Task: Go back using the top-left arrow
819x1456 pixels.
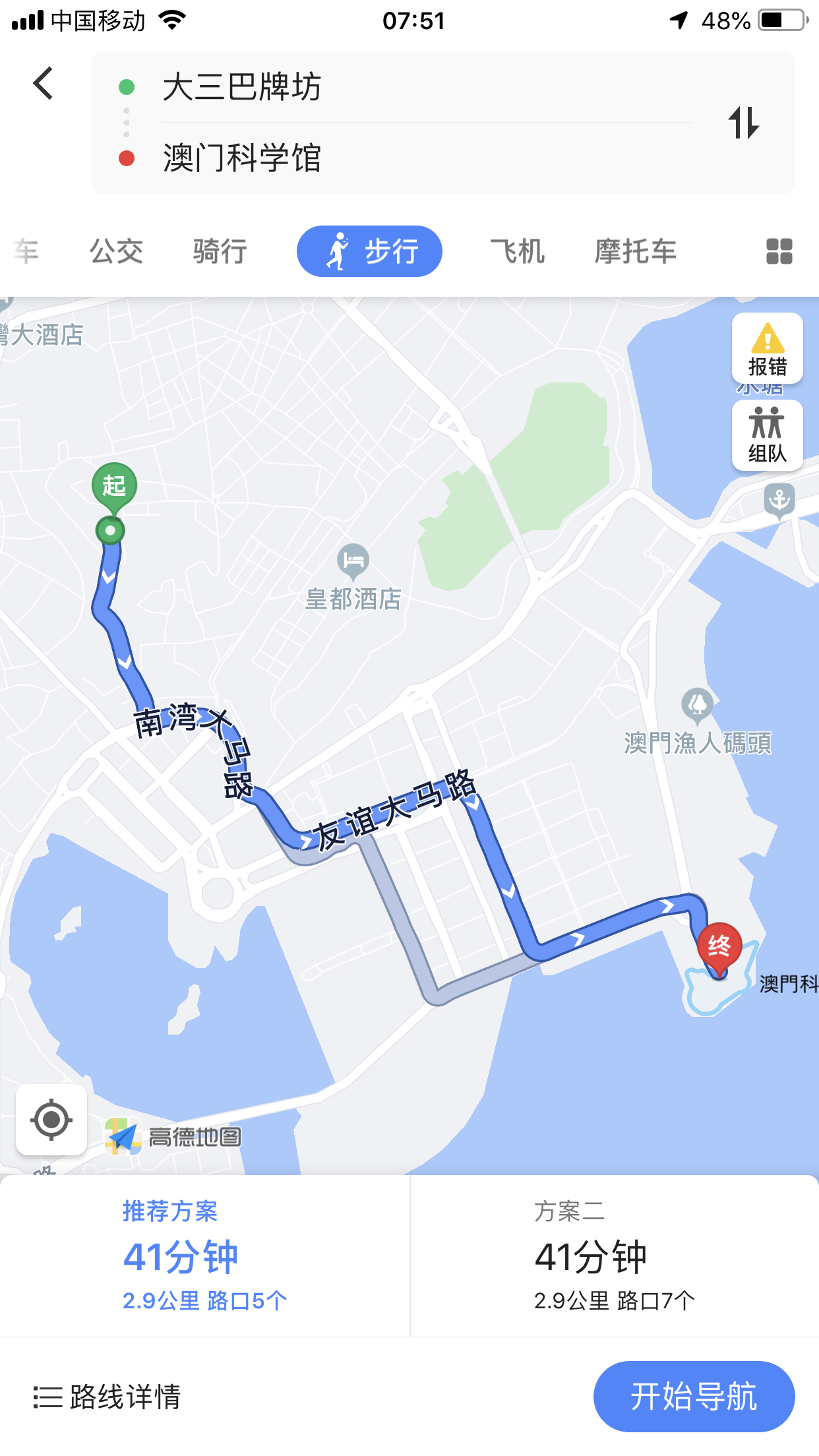Action: point(44,84)
